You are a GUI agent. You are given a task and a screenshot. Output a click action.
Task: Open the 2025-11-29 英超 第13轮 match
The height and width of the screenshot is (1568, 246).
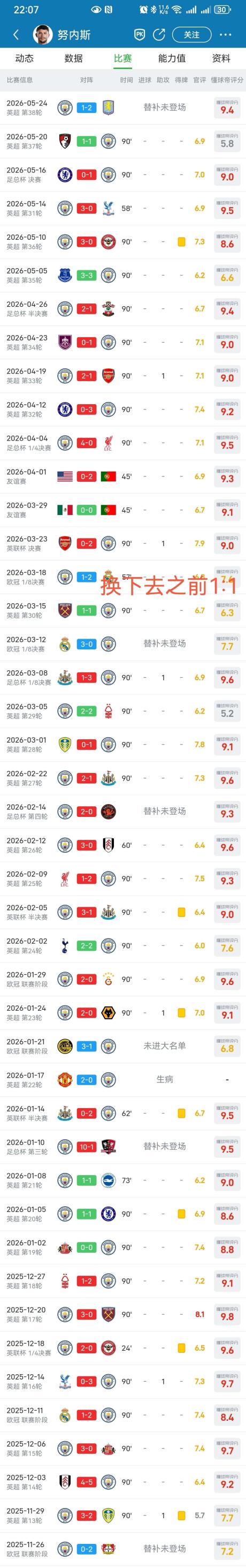point(122,1515)
